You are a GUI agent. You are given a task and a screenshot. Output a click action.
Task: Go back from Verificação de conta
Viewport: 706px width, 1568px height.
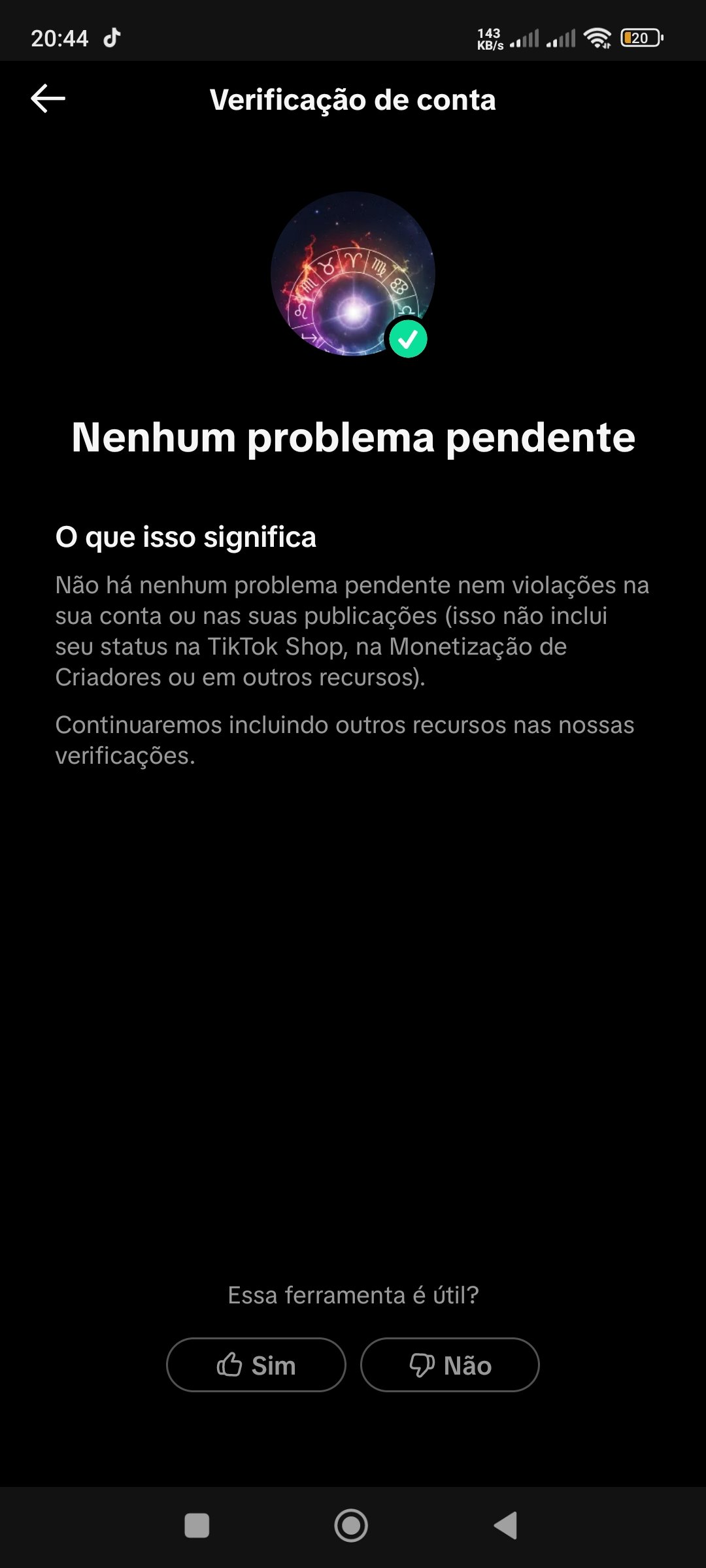point(48,99)
